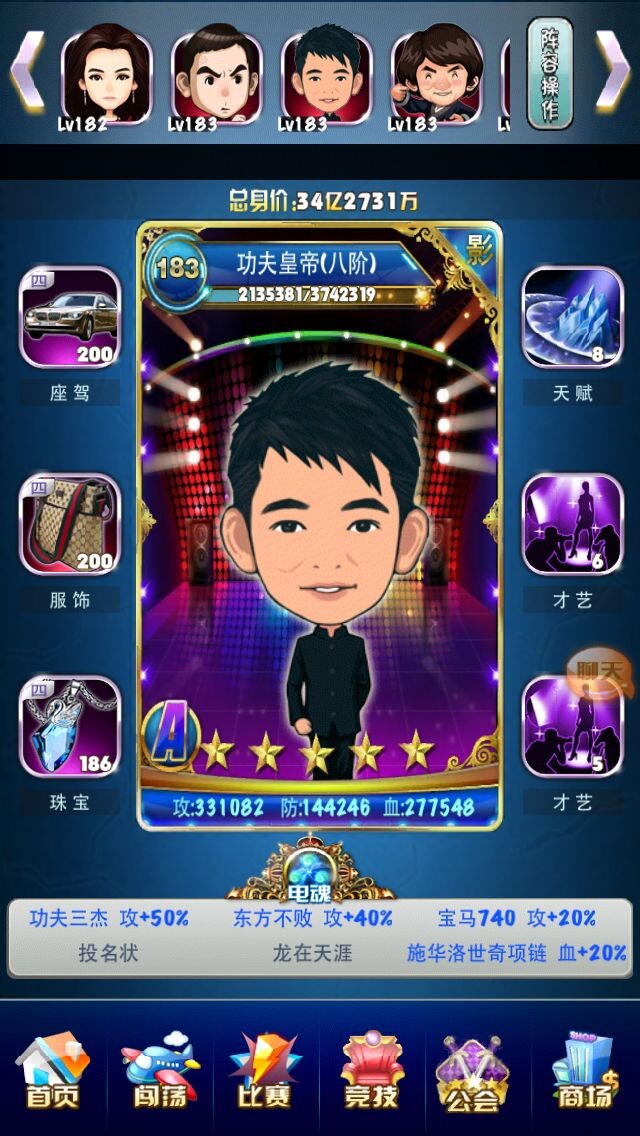640x1136 pixels.
Task: Open the 座驾 vehicle slot
Action: tap(70, 318)
